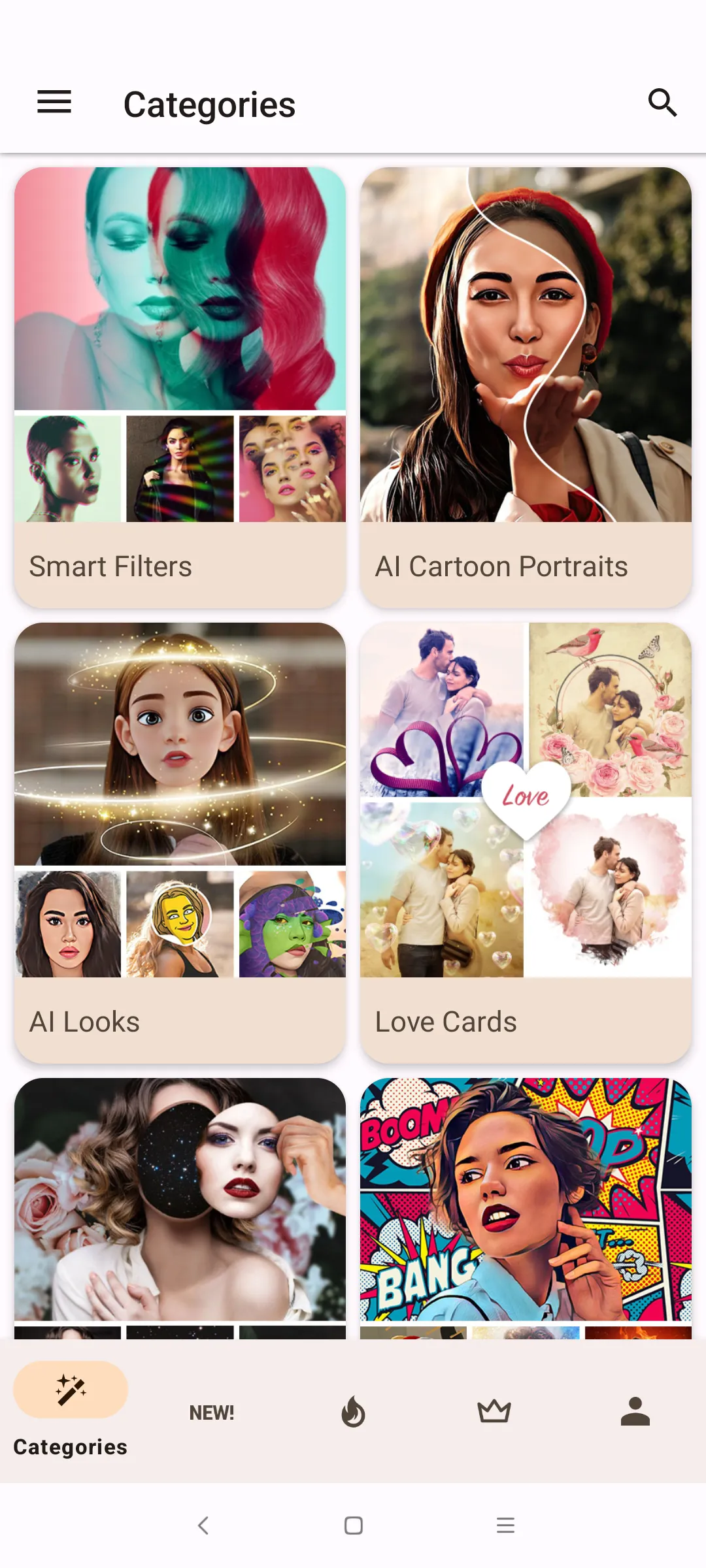Go to the profile person tab
Screen dimensions: 706x1568
click(x=635, y=1411)
